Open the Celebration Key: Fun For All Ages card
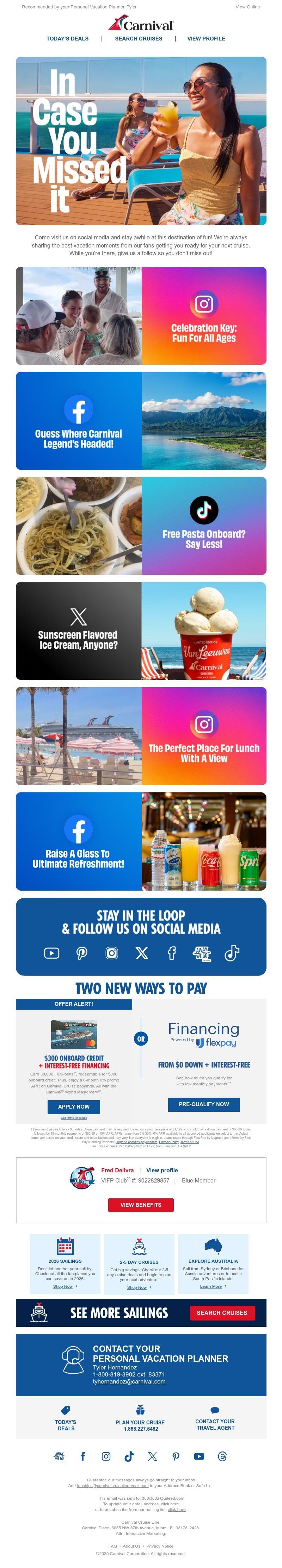Viewport: 282px width, 1568px height. [141, 315]
